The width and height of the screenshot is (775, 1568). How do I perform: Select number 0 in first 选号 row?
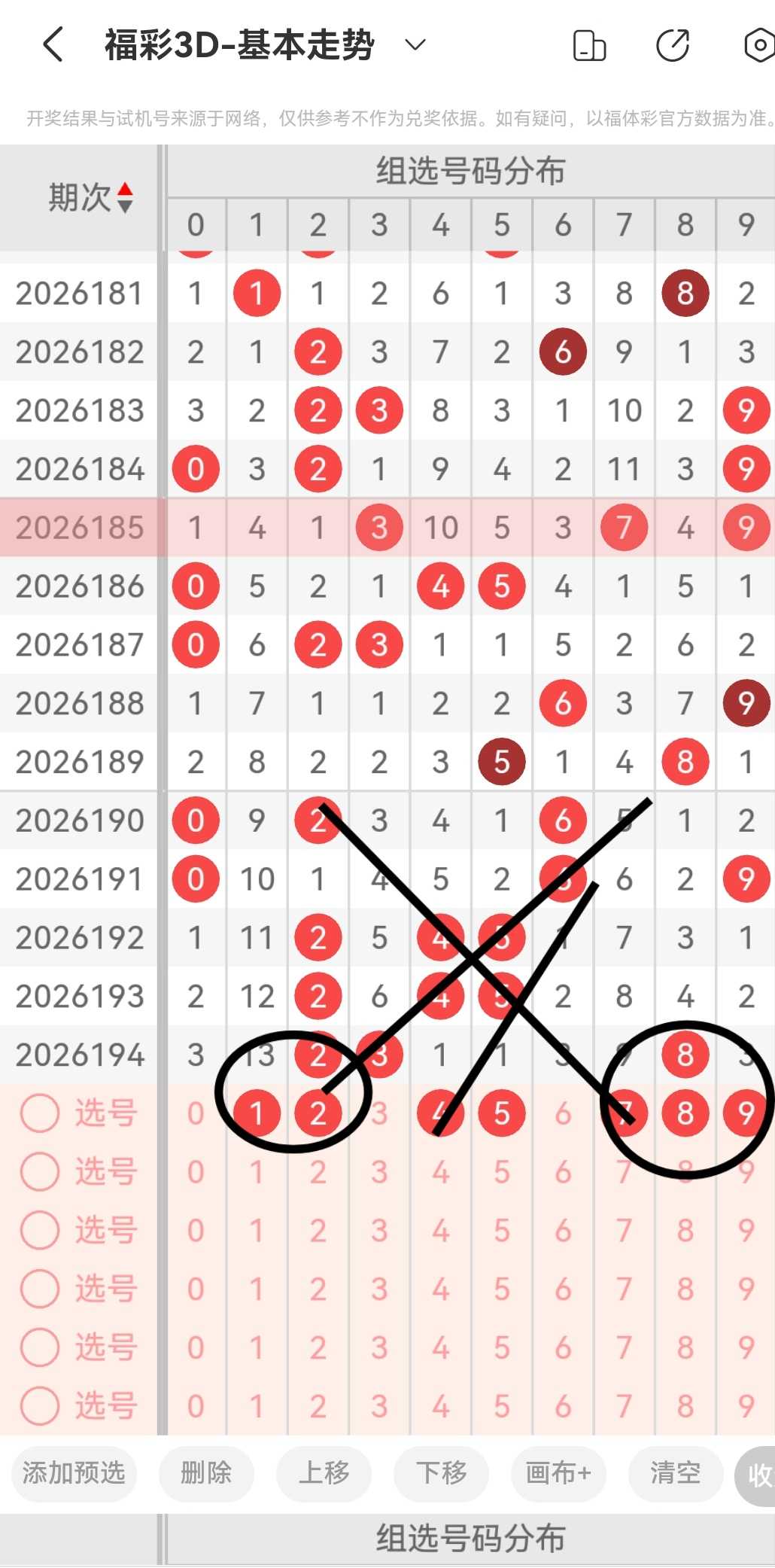tap(196, 1113)
